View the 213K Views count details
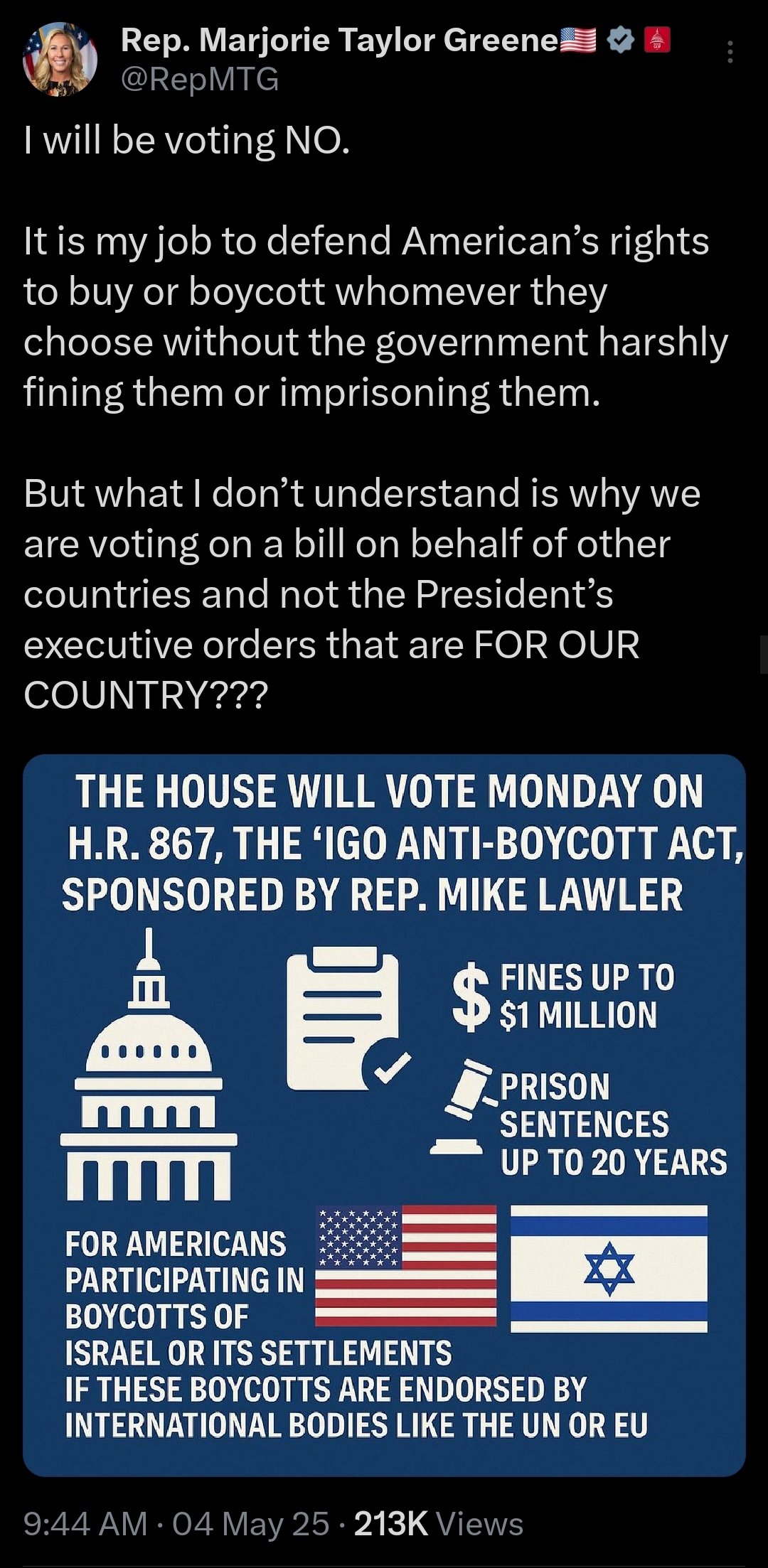The image size is (768, 1568). click(438, 1524)
